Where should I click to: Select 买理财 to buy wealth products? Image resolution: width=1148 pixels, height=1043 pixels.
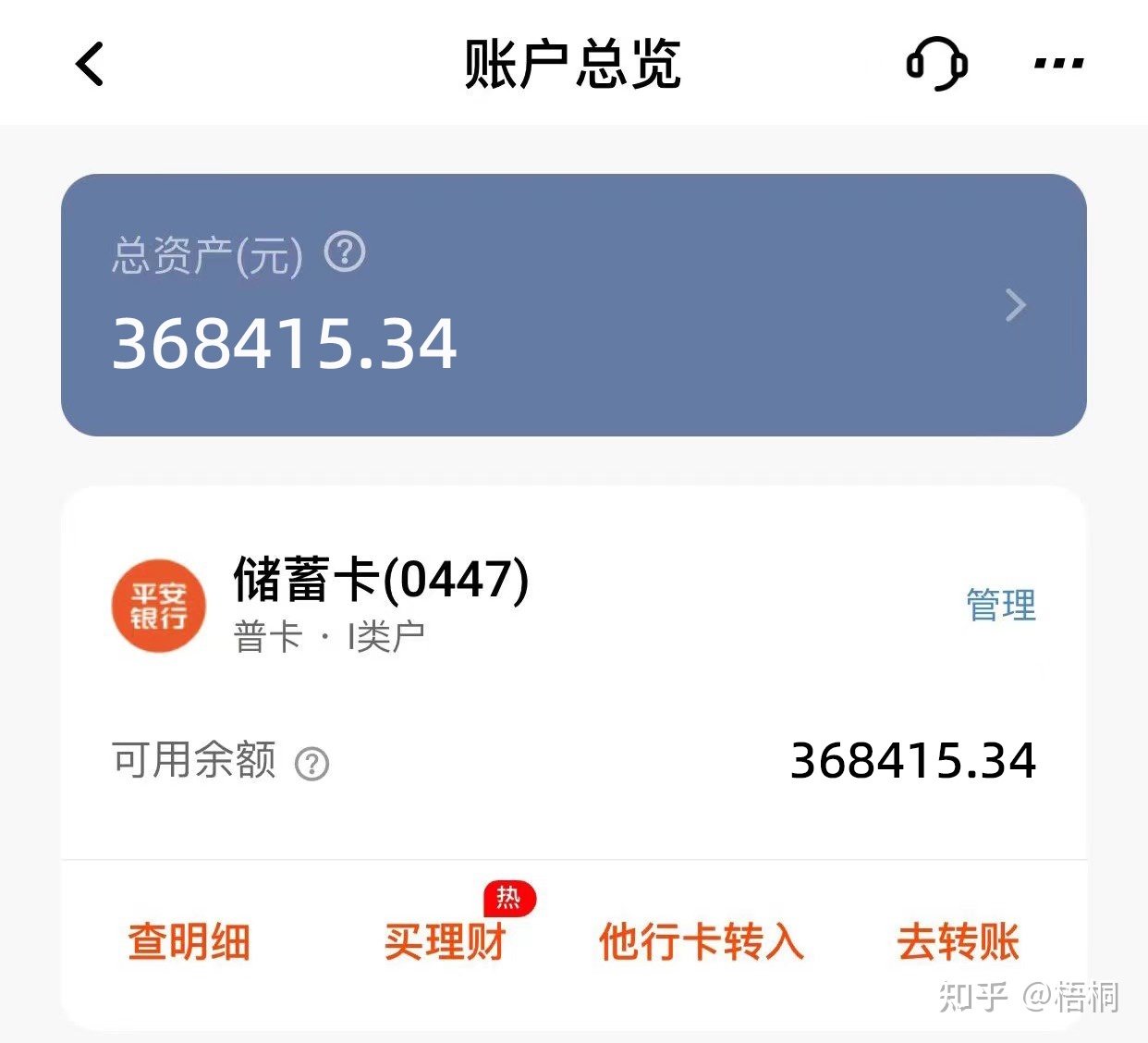(x=446, y=942)
